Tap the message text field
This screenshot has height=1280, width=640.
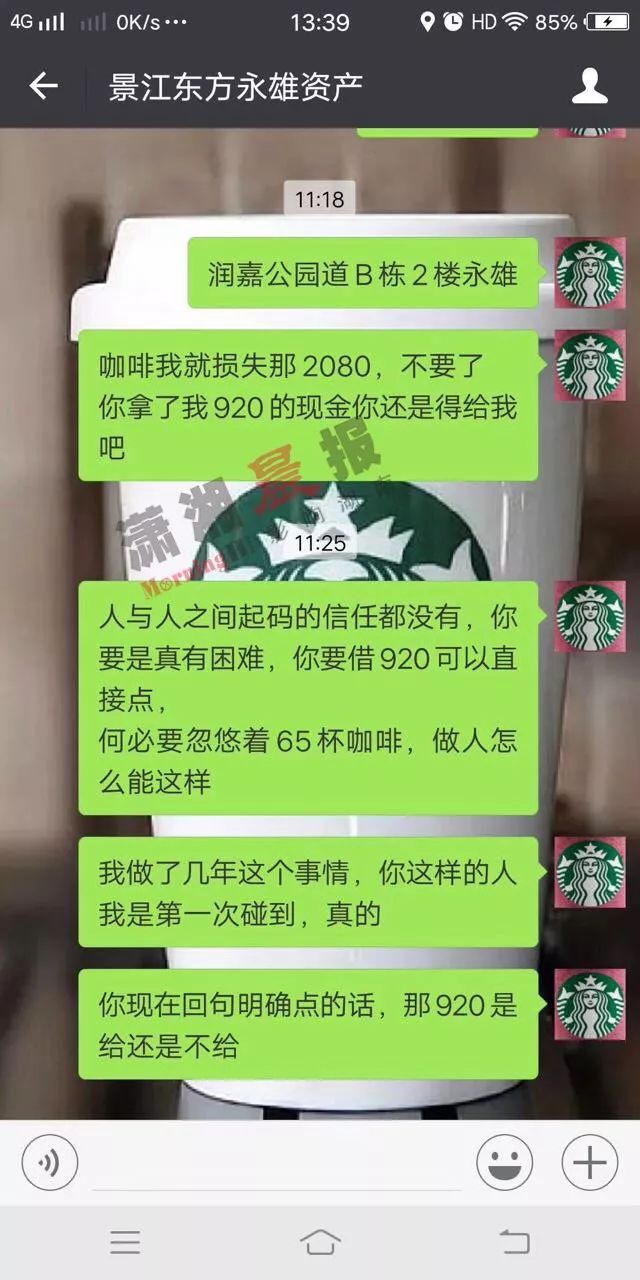275,1165
